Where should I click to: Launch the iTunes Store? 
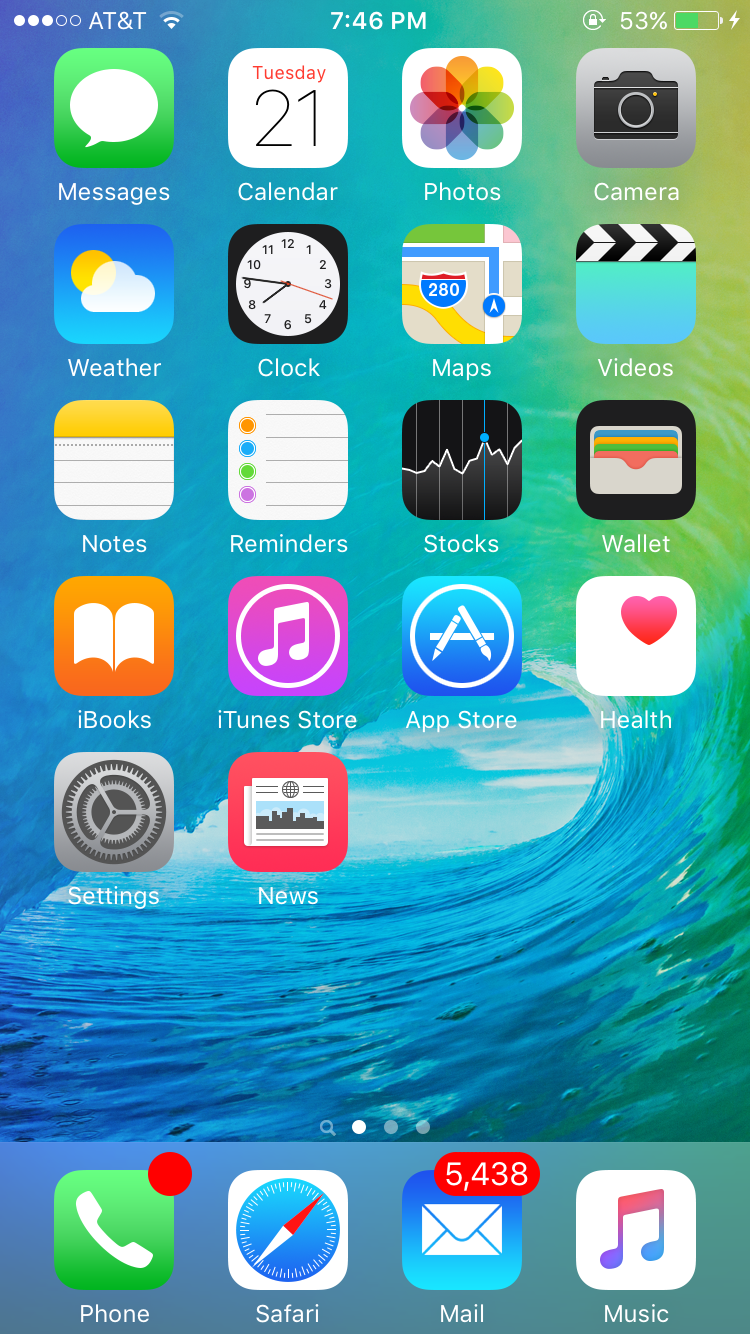(288, 636)
